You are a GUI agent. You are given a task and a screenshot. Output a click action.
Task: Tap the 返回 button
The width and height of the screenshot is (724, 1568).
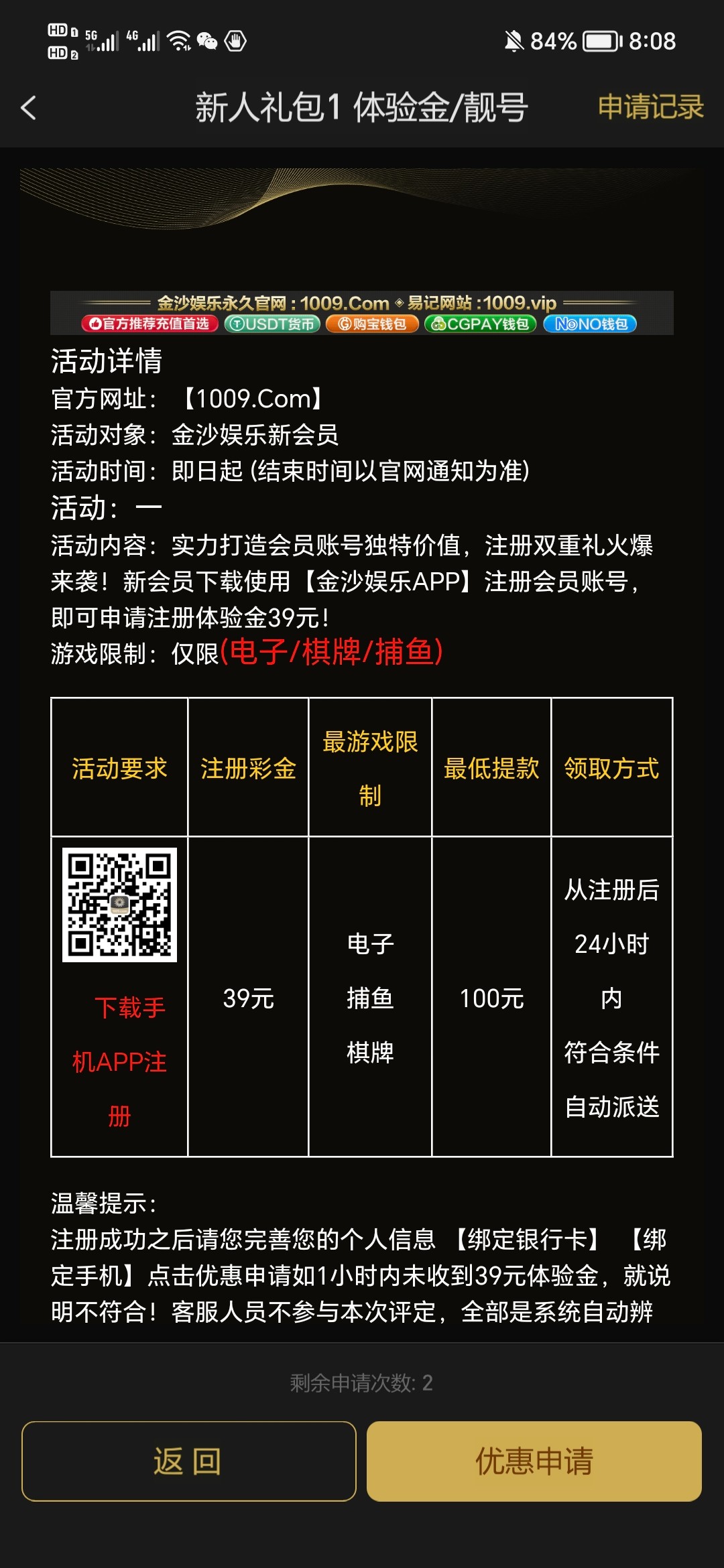tap(188, 1461)
